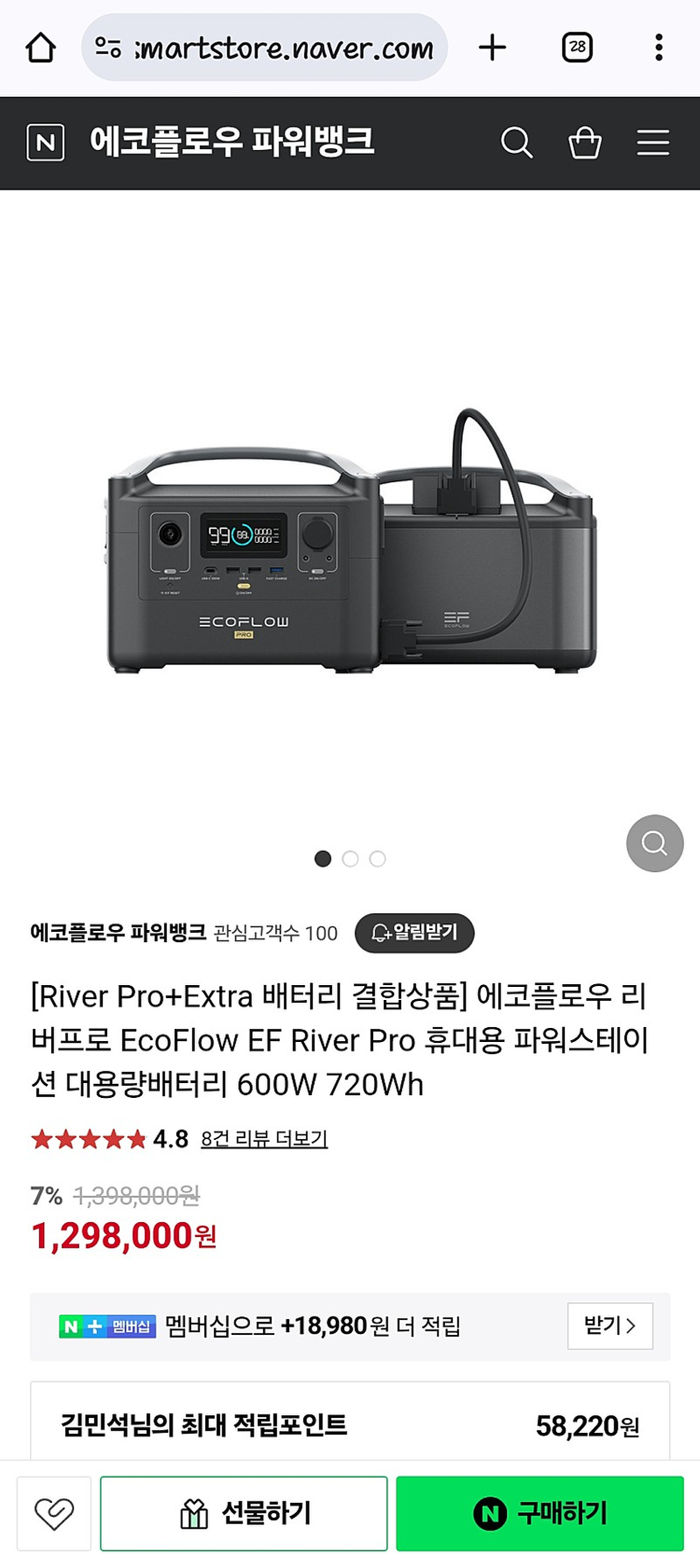The height and width of the screenshot is (1568, 700).
Task: Open the shopping cart icon
Action: click(x=585, y=143)
